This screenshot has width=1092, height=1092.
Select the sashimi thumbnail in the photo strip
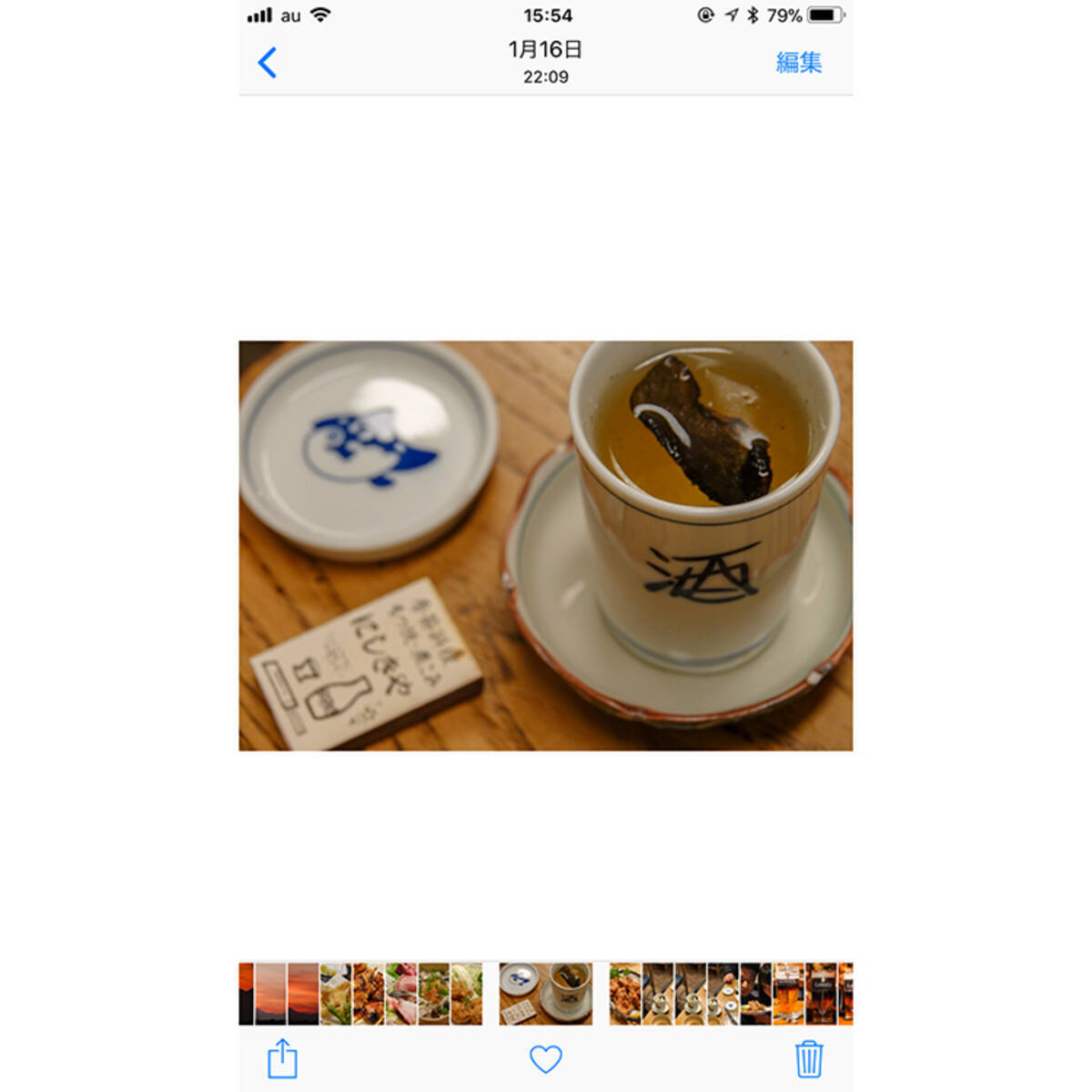click(x=401, y=994)
